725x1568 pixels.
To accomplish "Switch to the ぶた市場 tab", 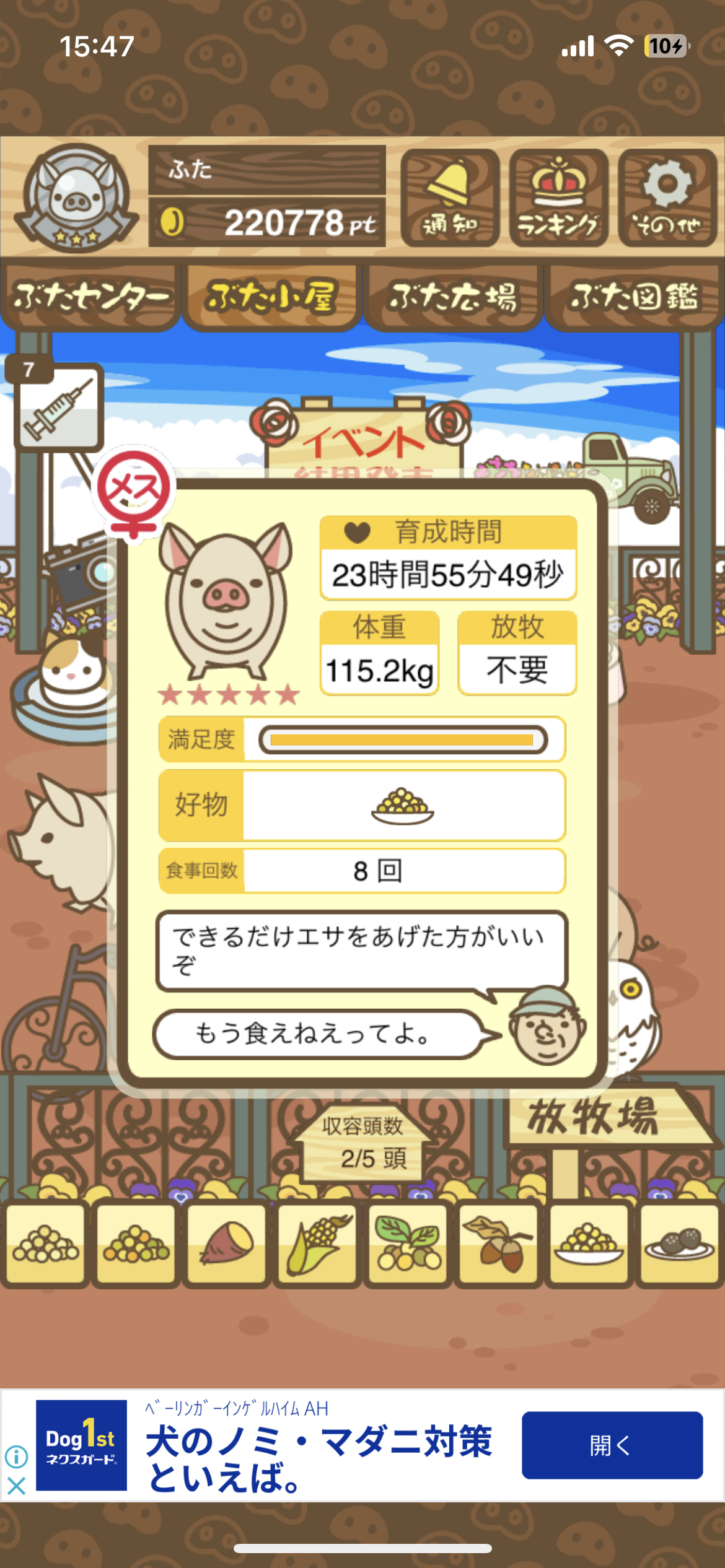I will pyautogui.click(x=452, y=297).
